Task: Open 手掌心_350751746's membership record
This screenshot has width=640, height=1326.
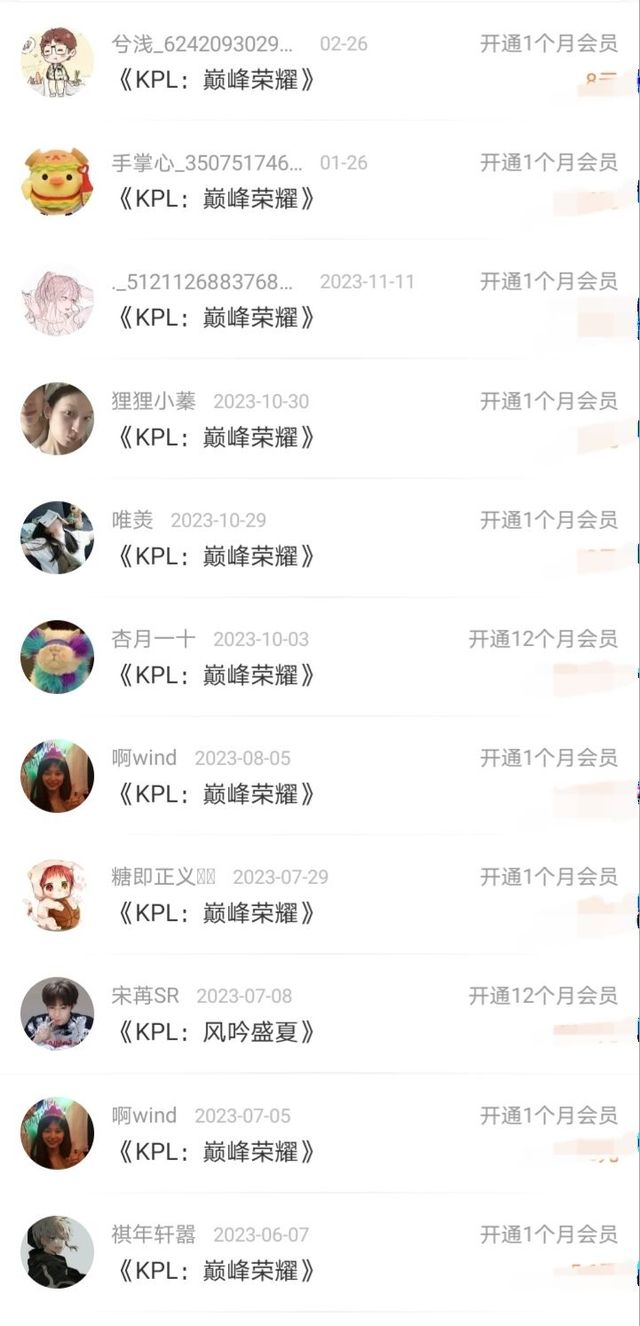Action: click(320, 181)
